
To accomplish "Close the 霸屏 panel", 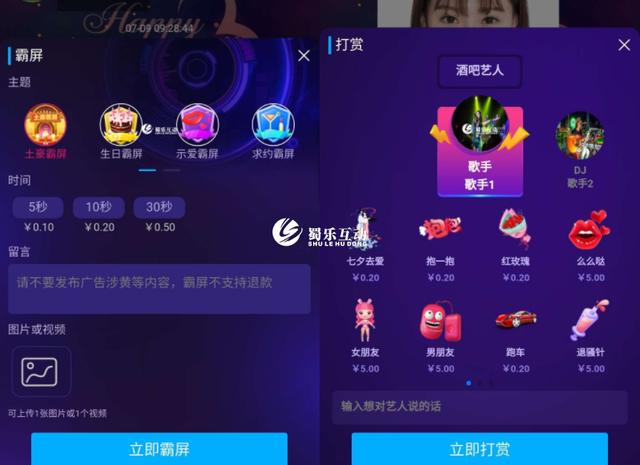I will click(304, 56).
